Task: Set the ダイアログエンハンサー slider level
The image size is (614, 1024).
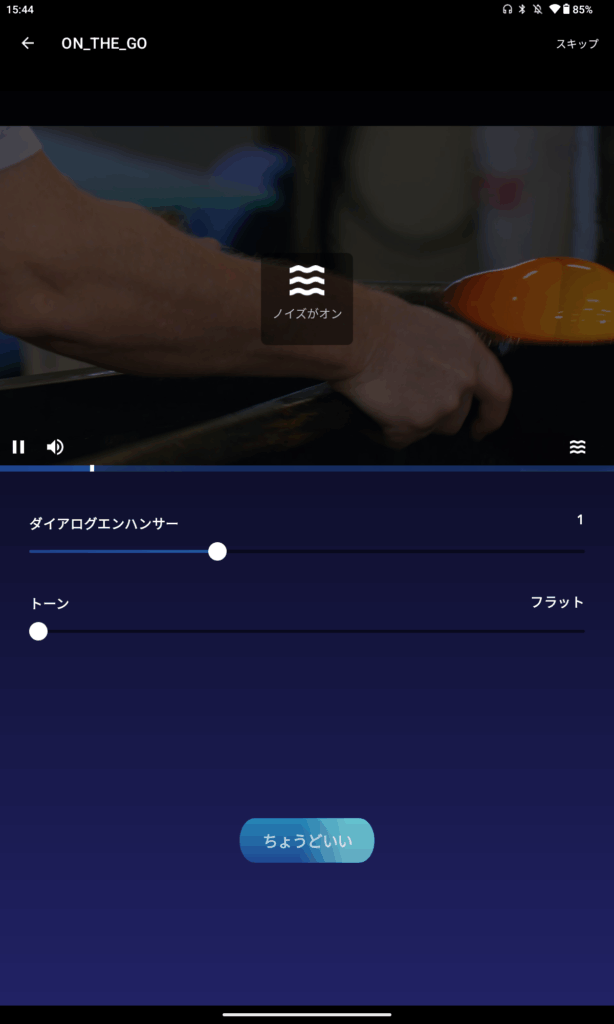Action: [217, 551]
